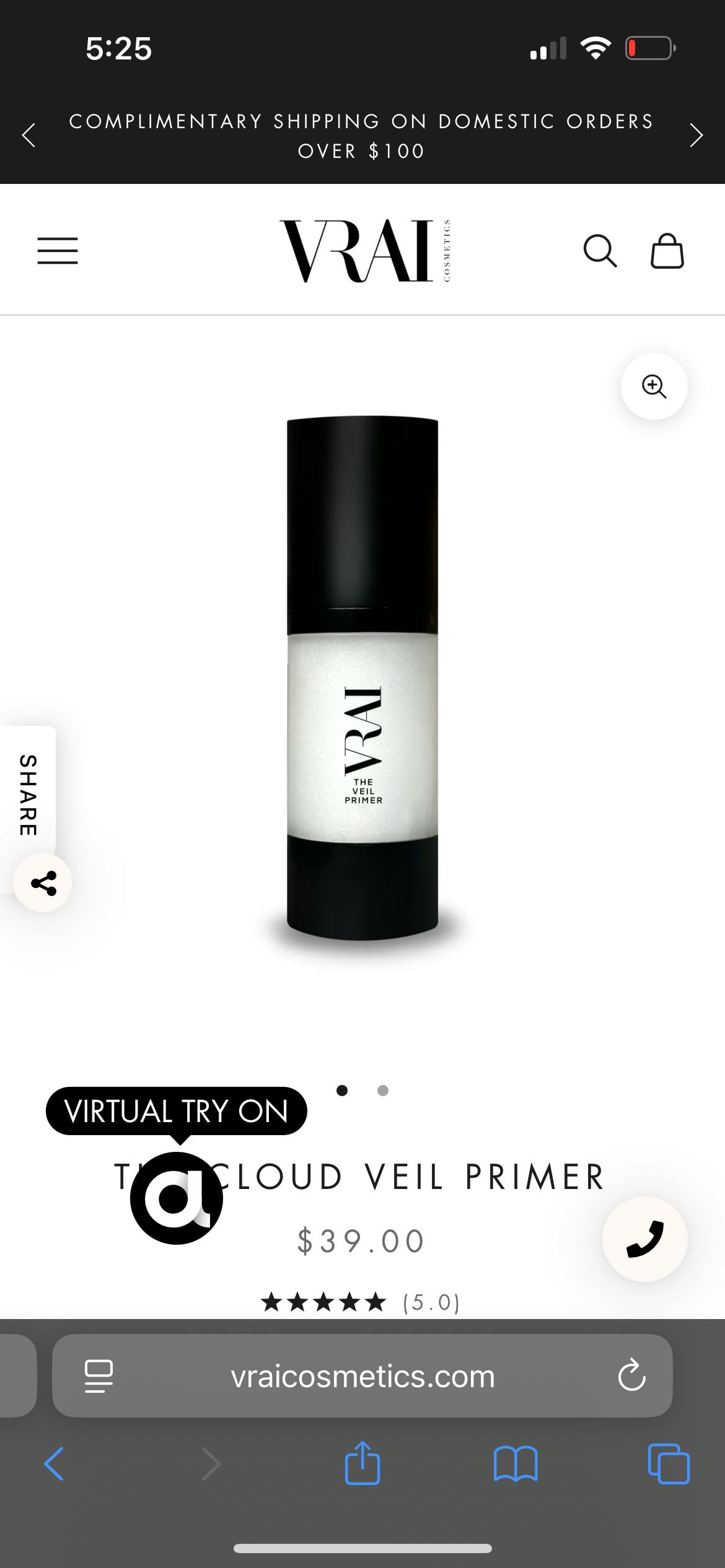The width and height of the screenshot is (725, 1568).
Task: Tap the round share icon button
Action: tap(43, 882)
